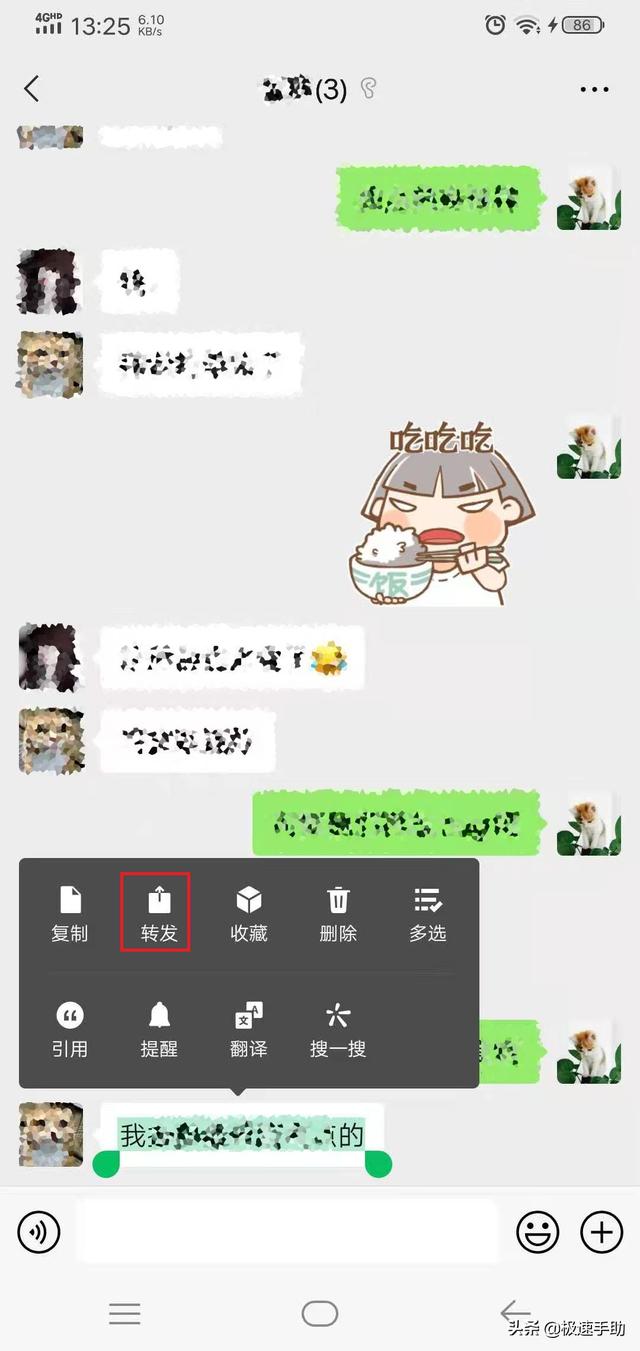Switch to voice input mode
640x1351 pixels.
coord(39,1232)
